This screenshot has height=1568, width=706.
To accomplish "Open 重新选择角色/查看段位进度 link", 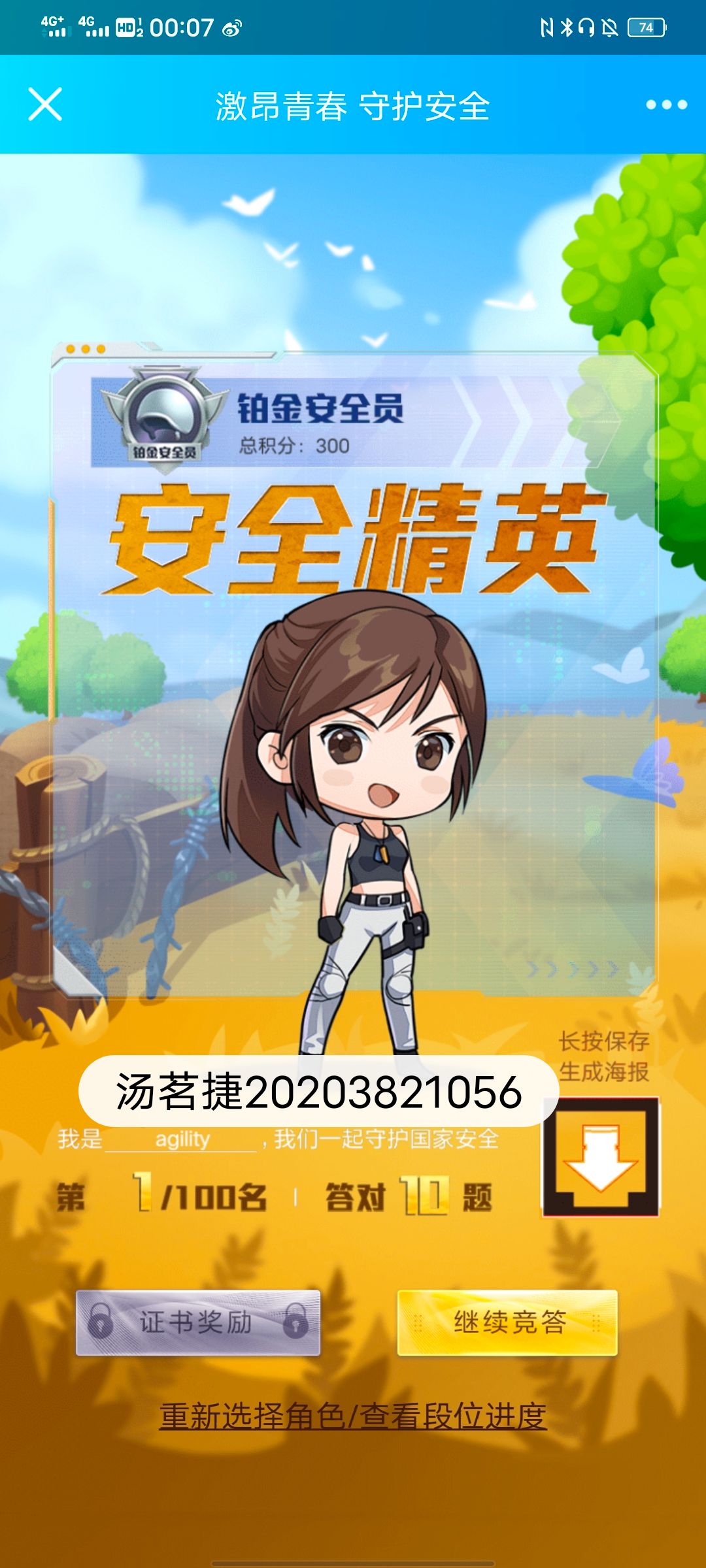I will 353,1416.
